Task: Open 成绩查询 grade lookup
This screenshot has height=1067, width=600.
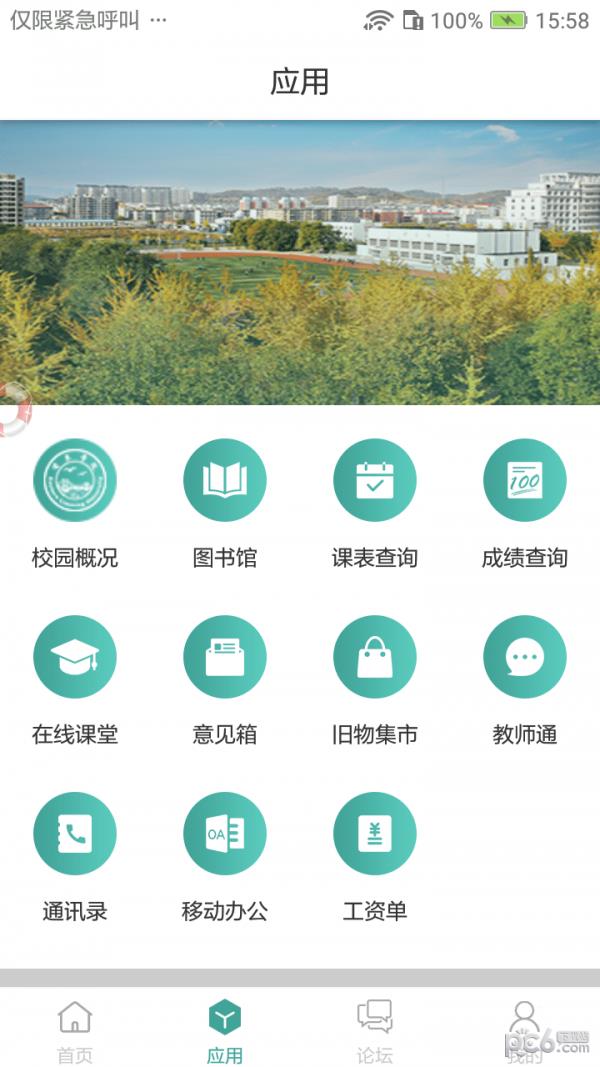Action: click(x=525, y=481)
